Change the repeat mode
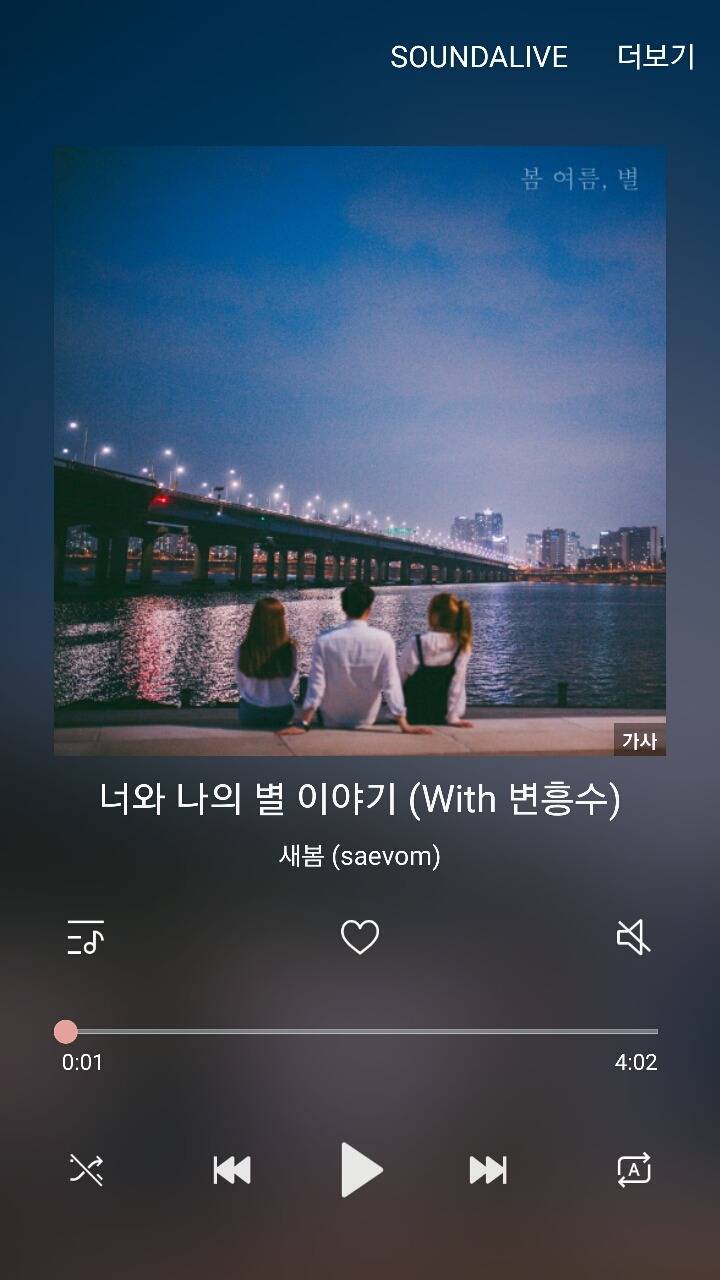Viewport: 720px width, 1280px height. [634, 1169]
